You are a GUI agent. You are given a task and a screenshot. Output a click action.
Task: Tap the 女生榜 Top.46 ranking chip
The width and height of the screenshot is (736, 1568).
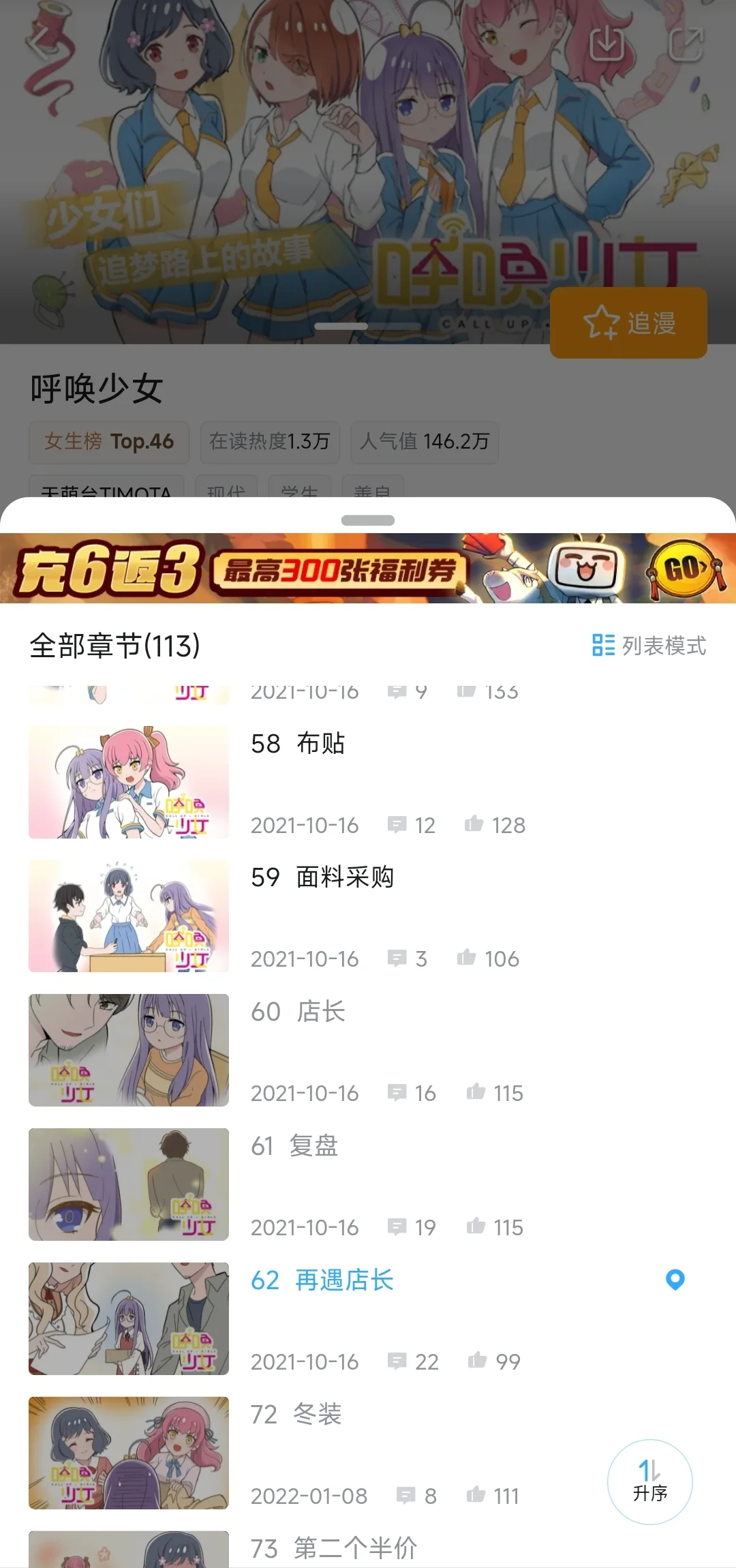[109, 442]
